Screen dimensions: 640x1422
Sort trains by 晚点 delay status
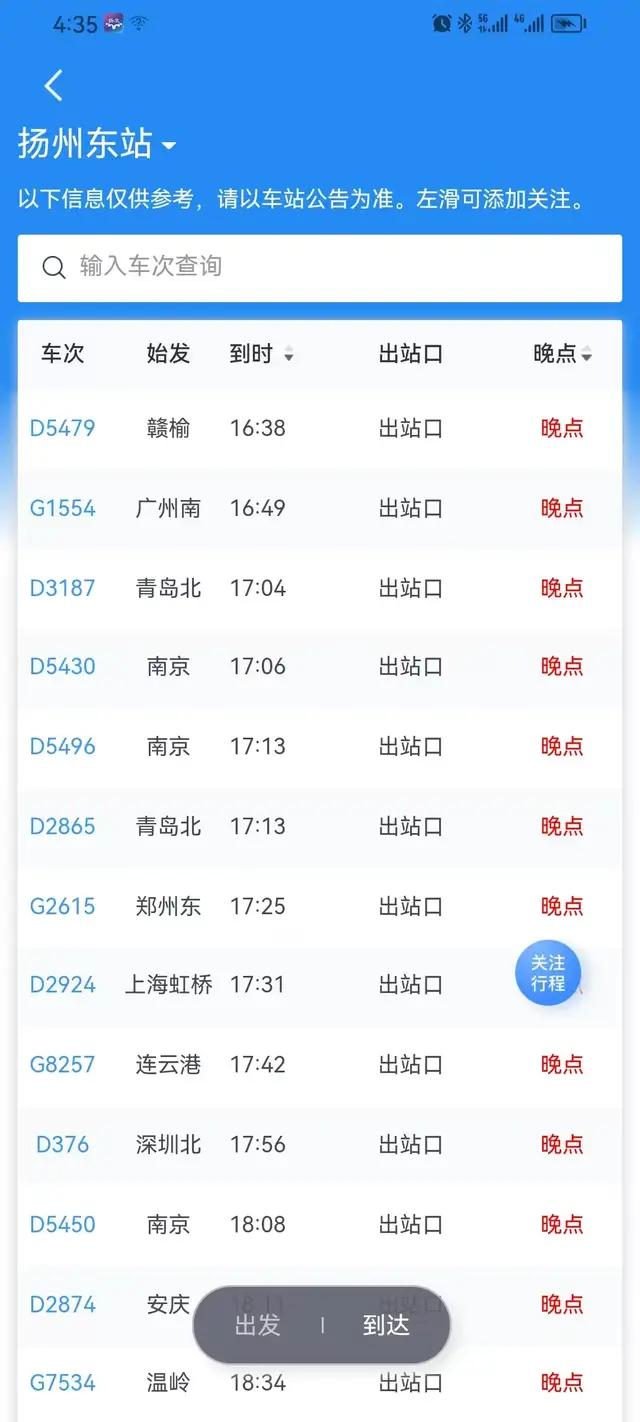tap(562, 354)
